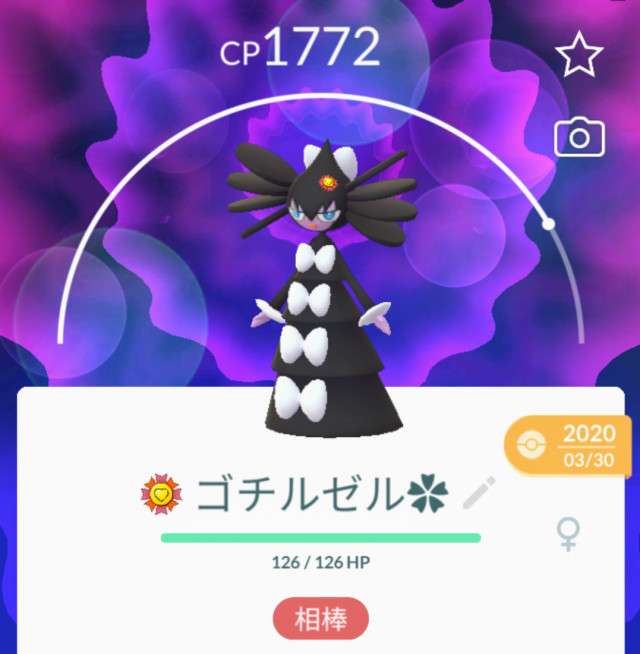Open the AR camera for ゴチルゼル
640x654 pixels.
click(x=580, y=137)
